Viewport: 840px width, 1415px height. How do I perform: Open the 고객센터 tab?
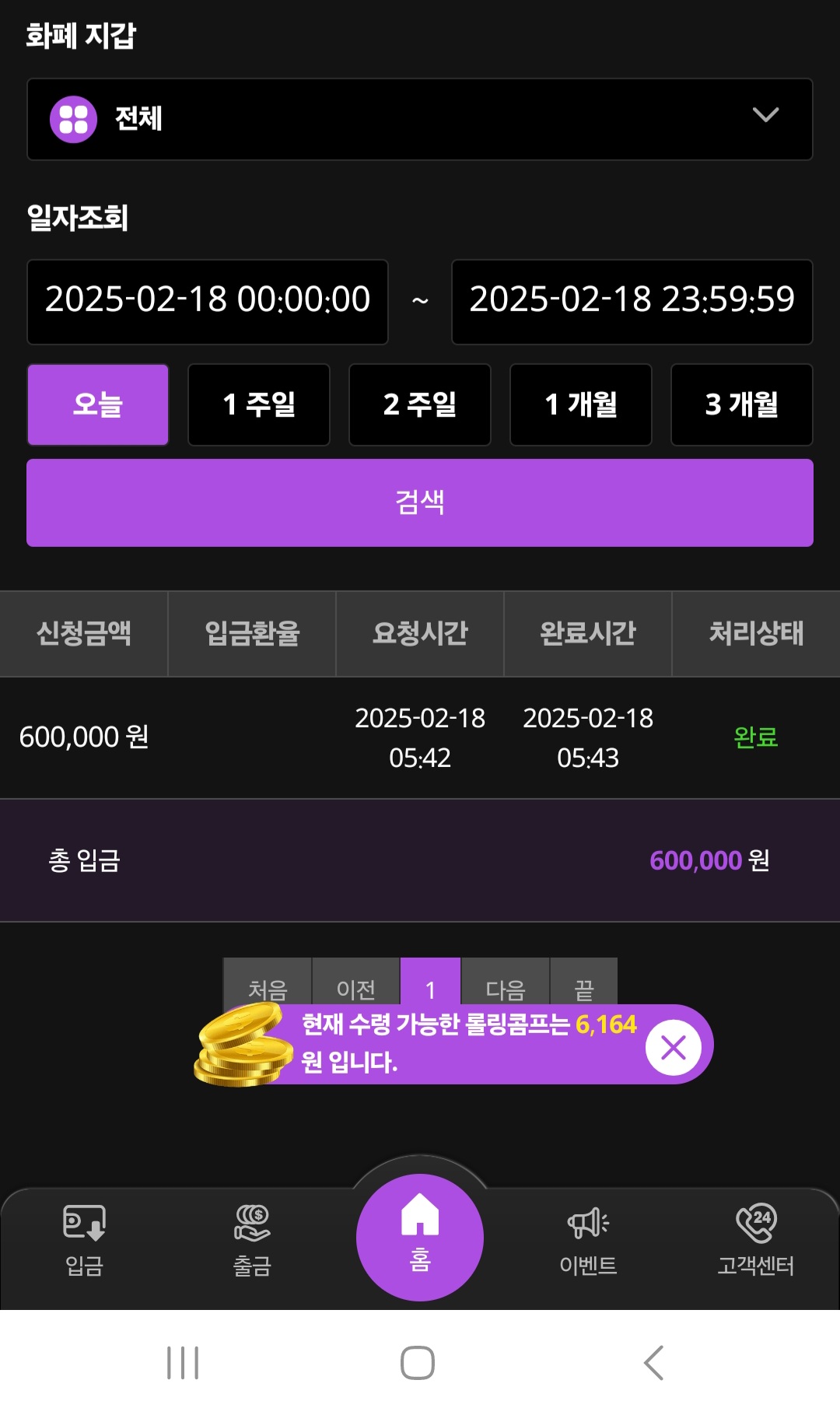coord(756,1242)
